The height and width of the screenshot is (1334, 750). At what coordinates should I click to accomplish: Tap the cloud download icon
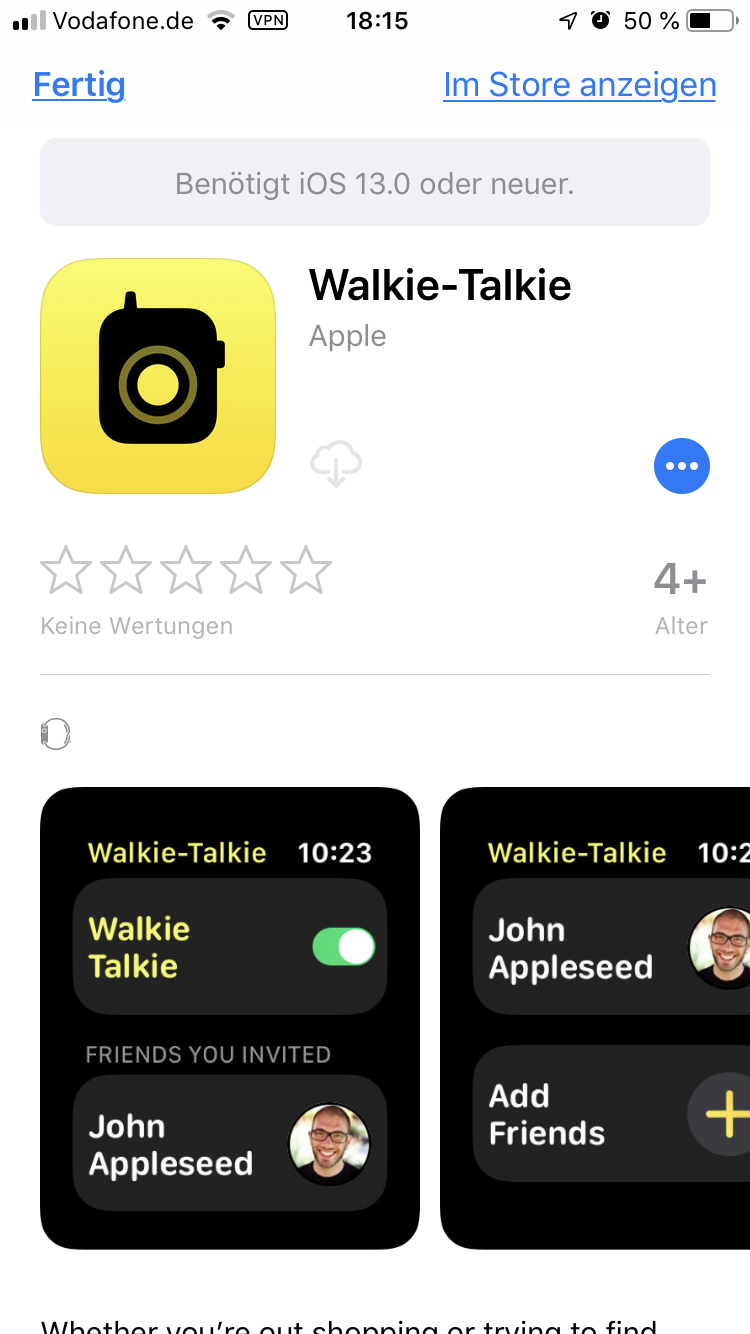[x=336, y=465]
